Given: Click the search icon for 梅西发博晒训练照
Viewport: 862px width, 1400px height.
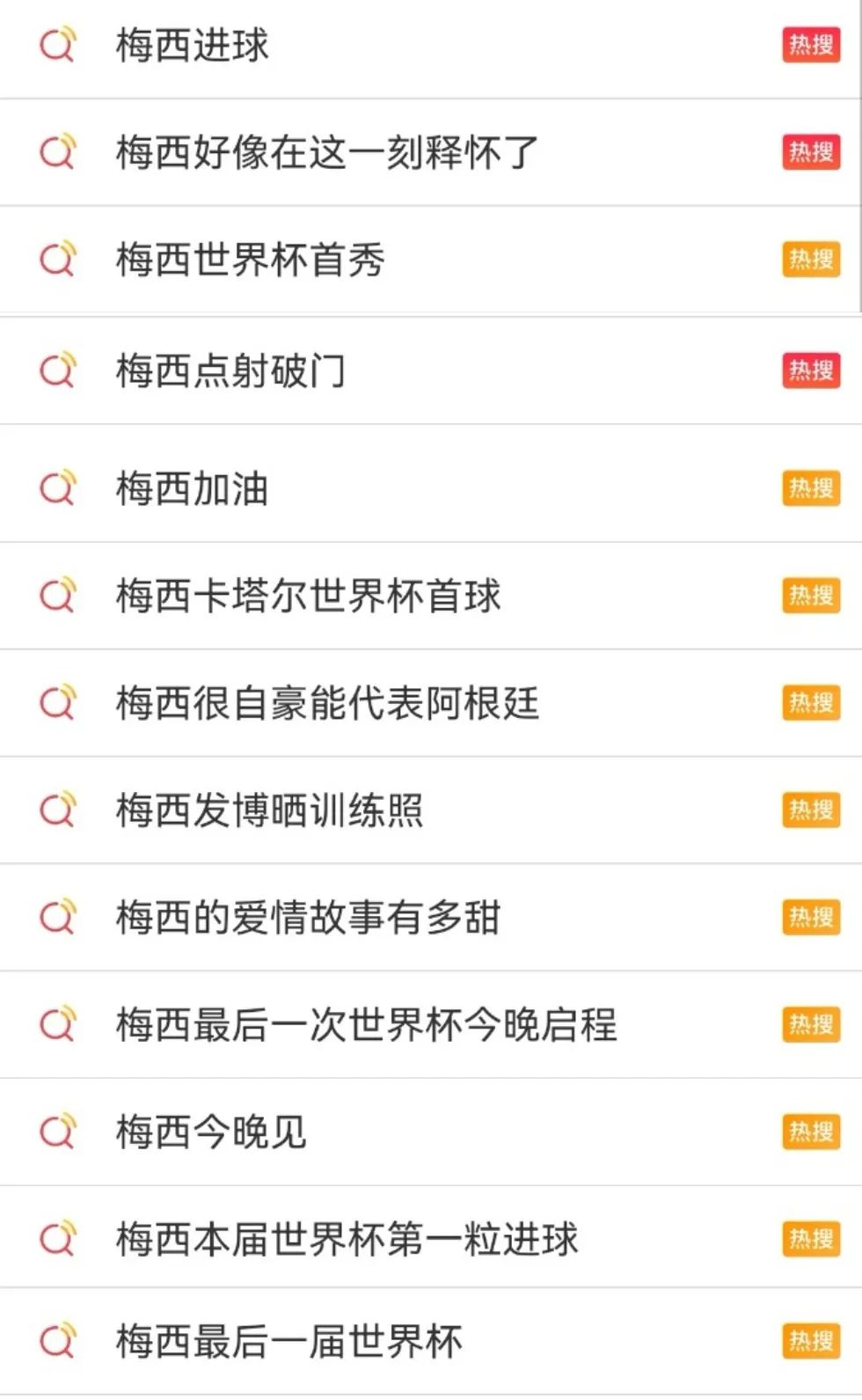Looking at the screenshot, I should (x=55, y=809).
